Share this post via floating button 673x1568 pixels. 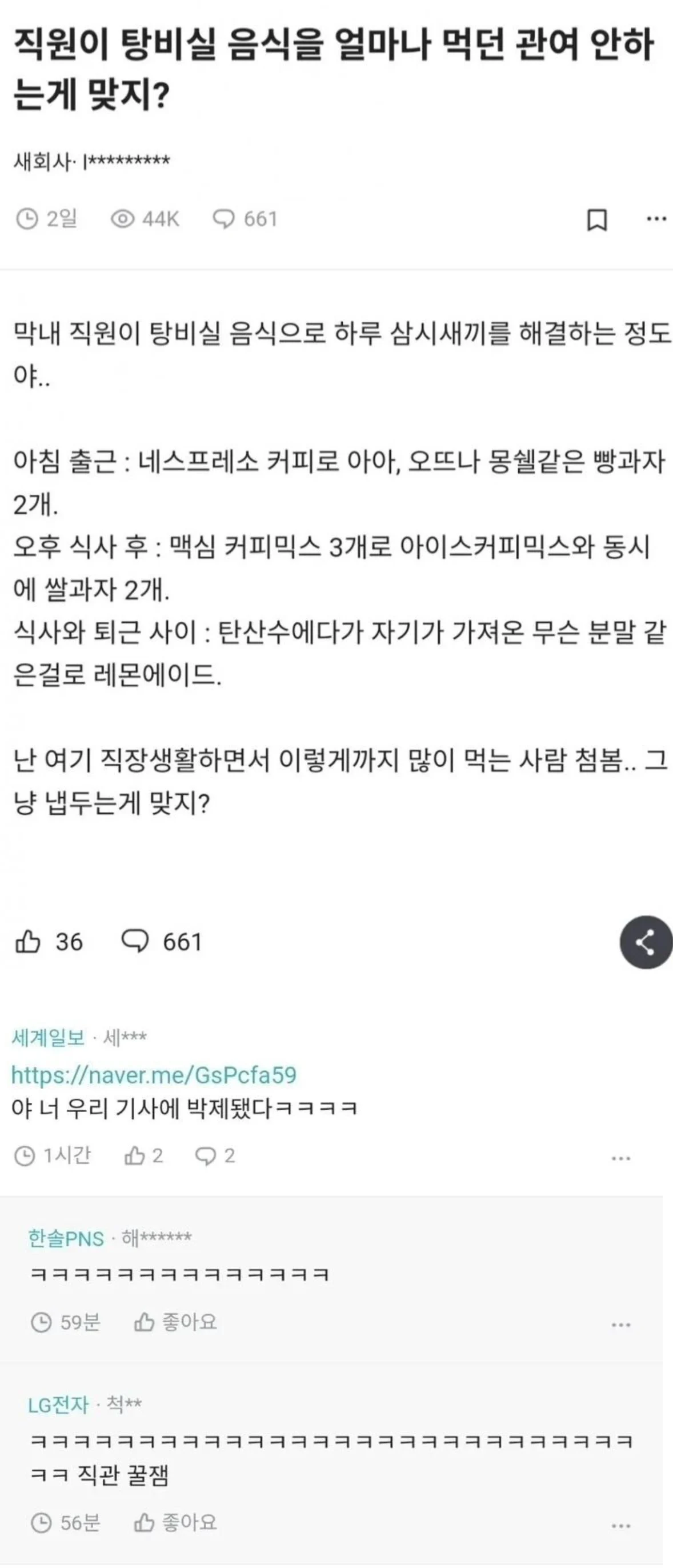pos(645,942)
